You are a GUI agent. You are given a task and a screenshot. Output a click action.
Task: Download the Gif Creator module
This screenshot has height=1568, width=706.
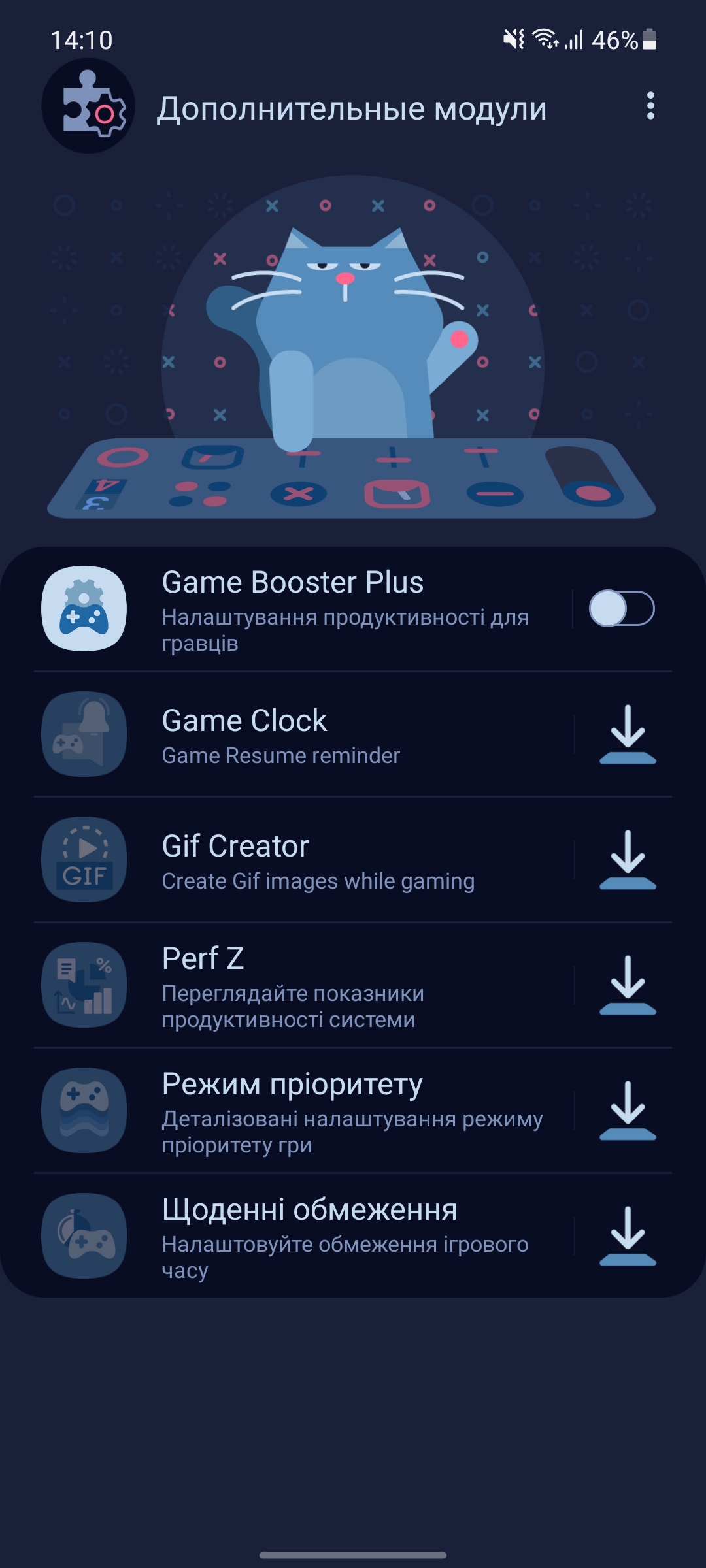(628, 860)
